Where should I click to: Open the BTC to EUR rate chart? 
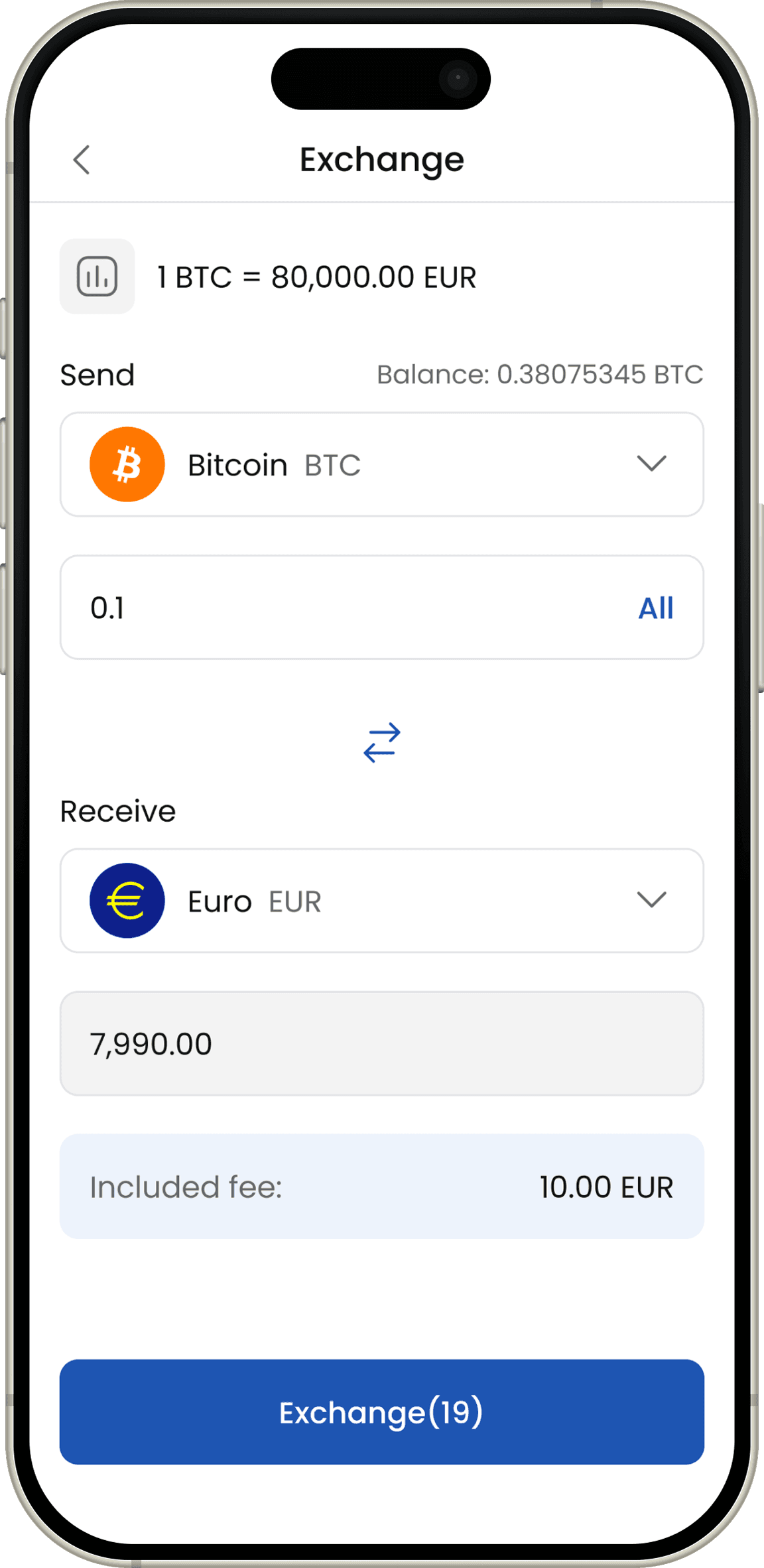(x=97, y=277)
